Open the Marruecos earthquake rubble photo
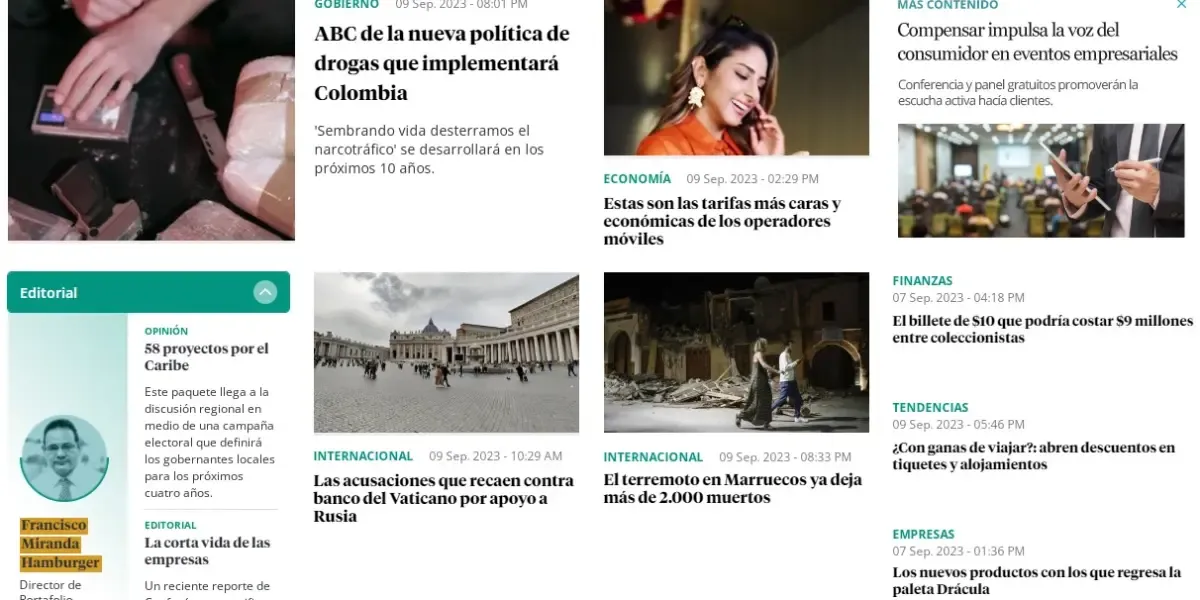 point(736,352)
